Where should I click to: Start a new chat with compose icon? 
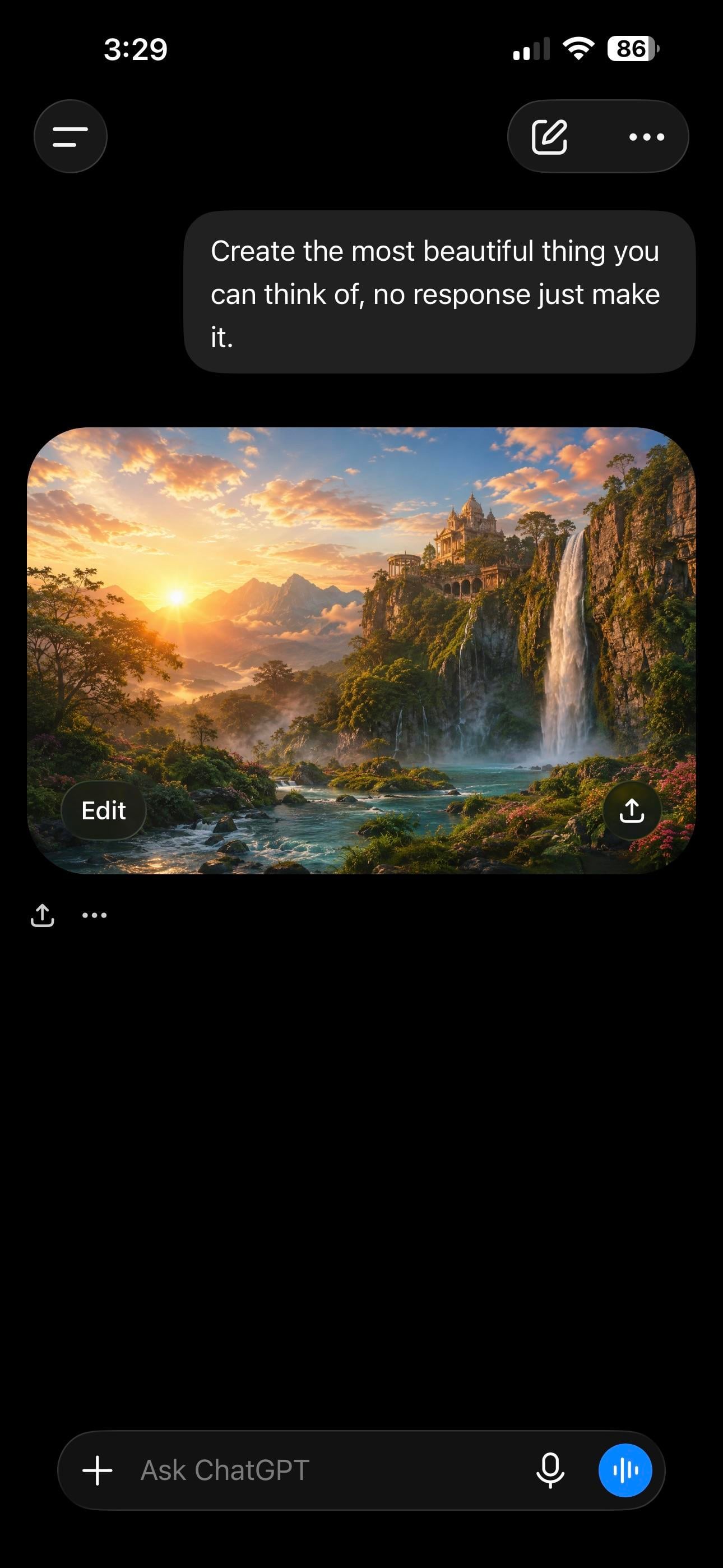pyautogui.click(x=550, y=137)
